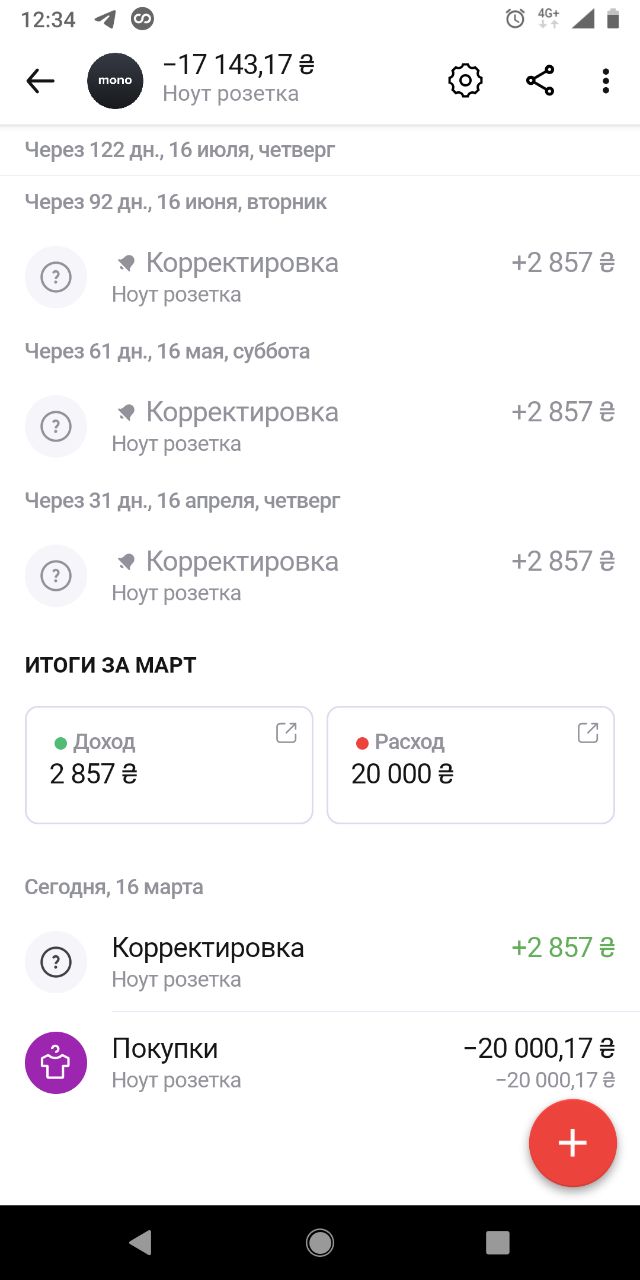The image size is (640, 1280).
Task: Open the planned Корректировка for 16 июня
Action: [x=320, y=276]
